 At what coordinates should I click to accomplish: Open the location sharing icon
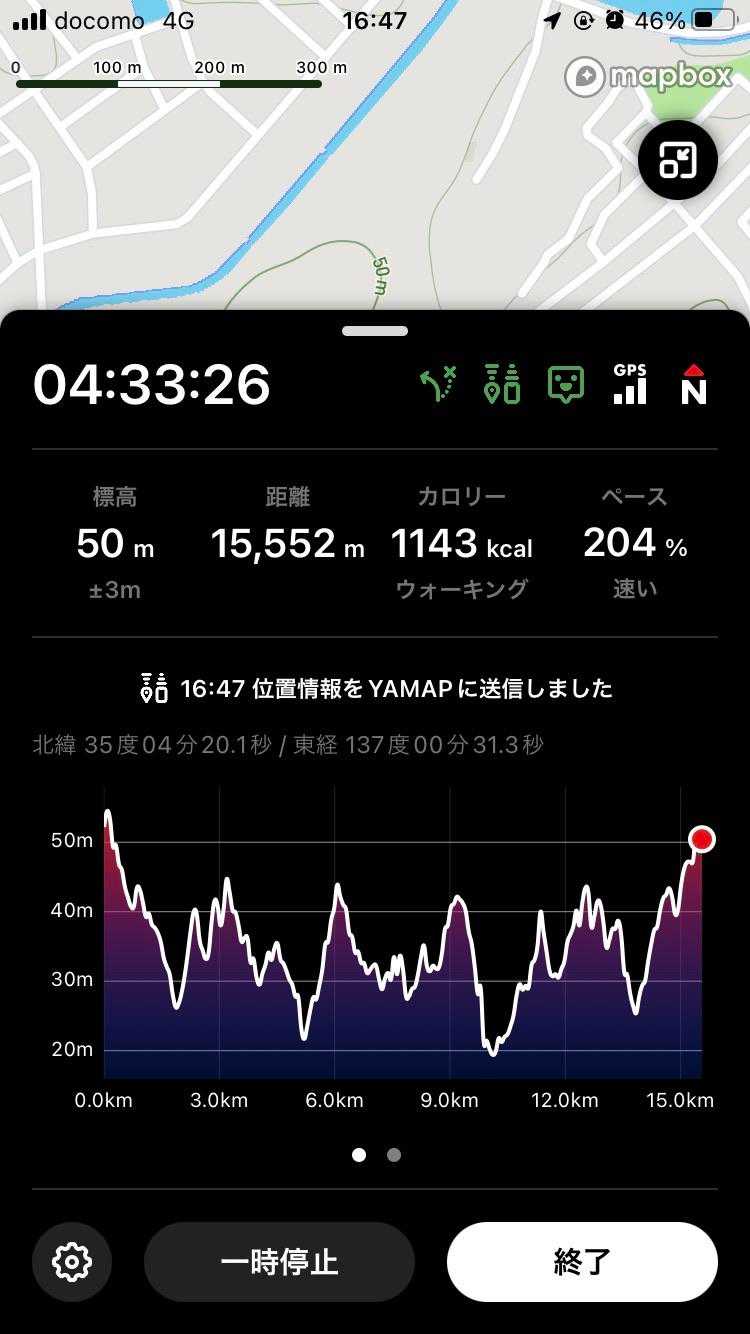pos(502,384)
